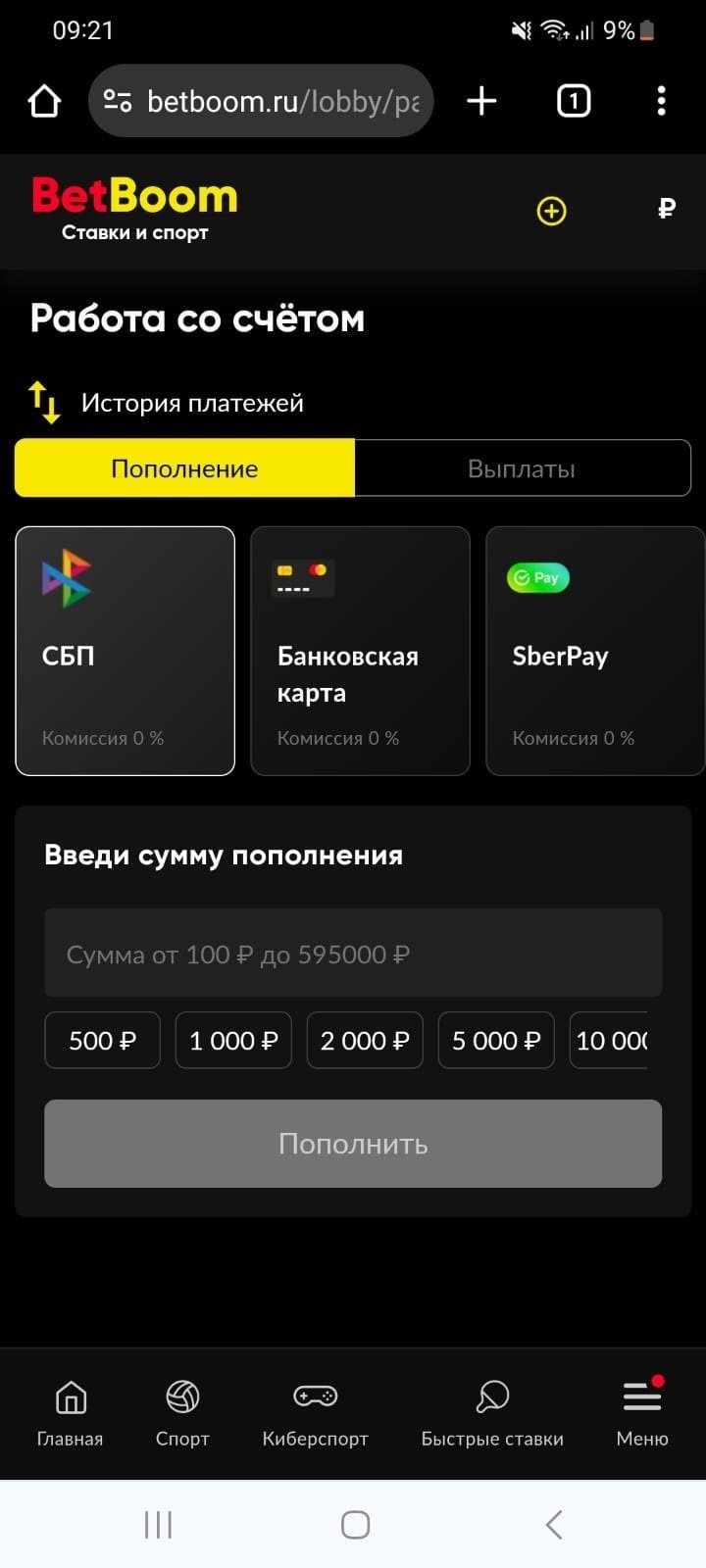The image size is (706, 1568).
Task: Tap the yellow plus deposit icon
Action: click(551, 211)
